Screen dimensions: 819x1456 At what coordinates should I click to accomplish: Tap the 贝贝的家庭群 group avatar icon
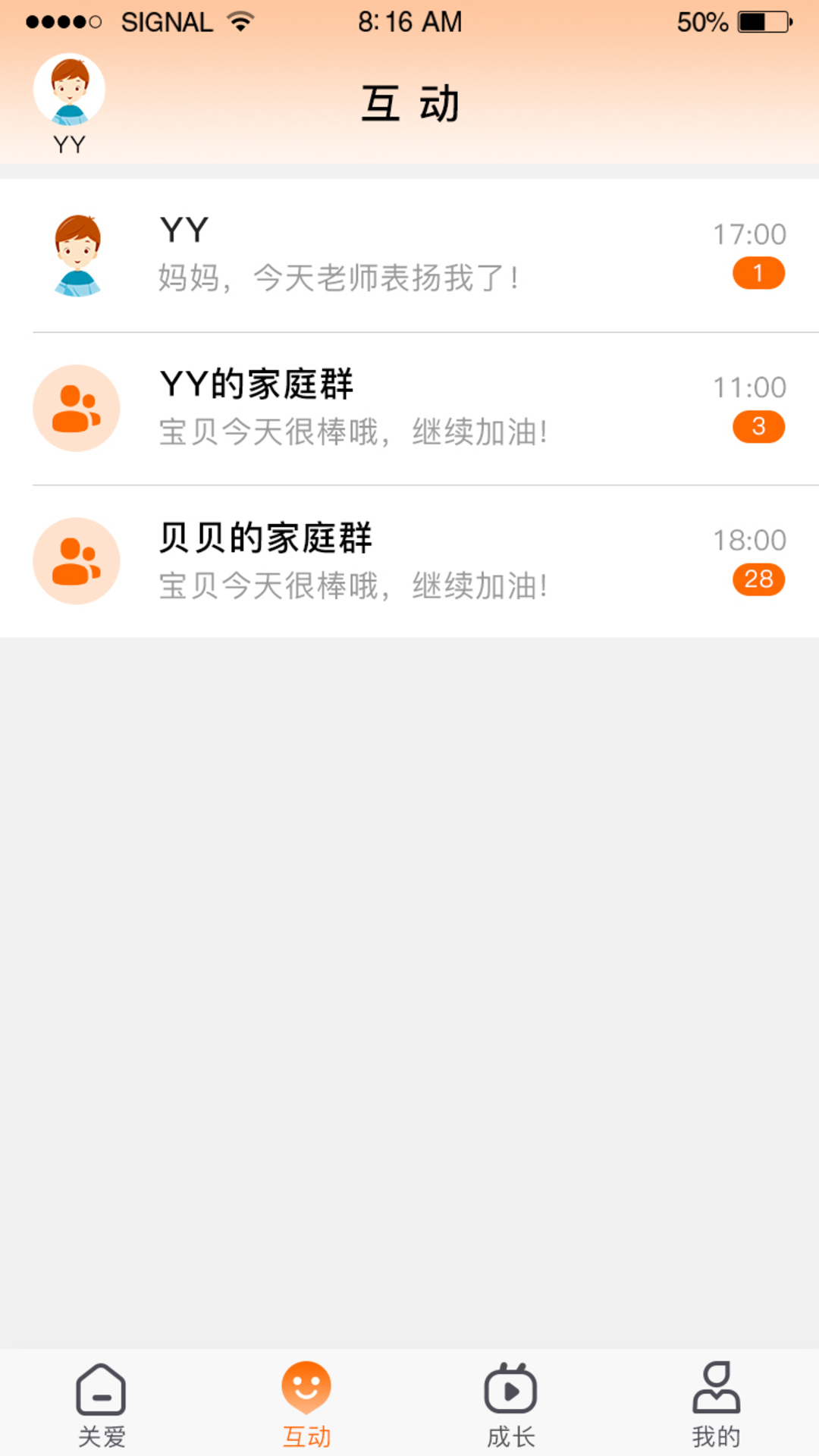76,560
